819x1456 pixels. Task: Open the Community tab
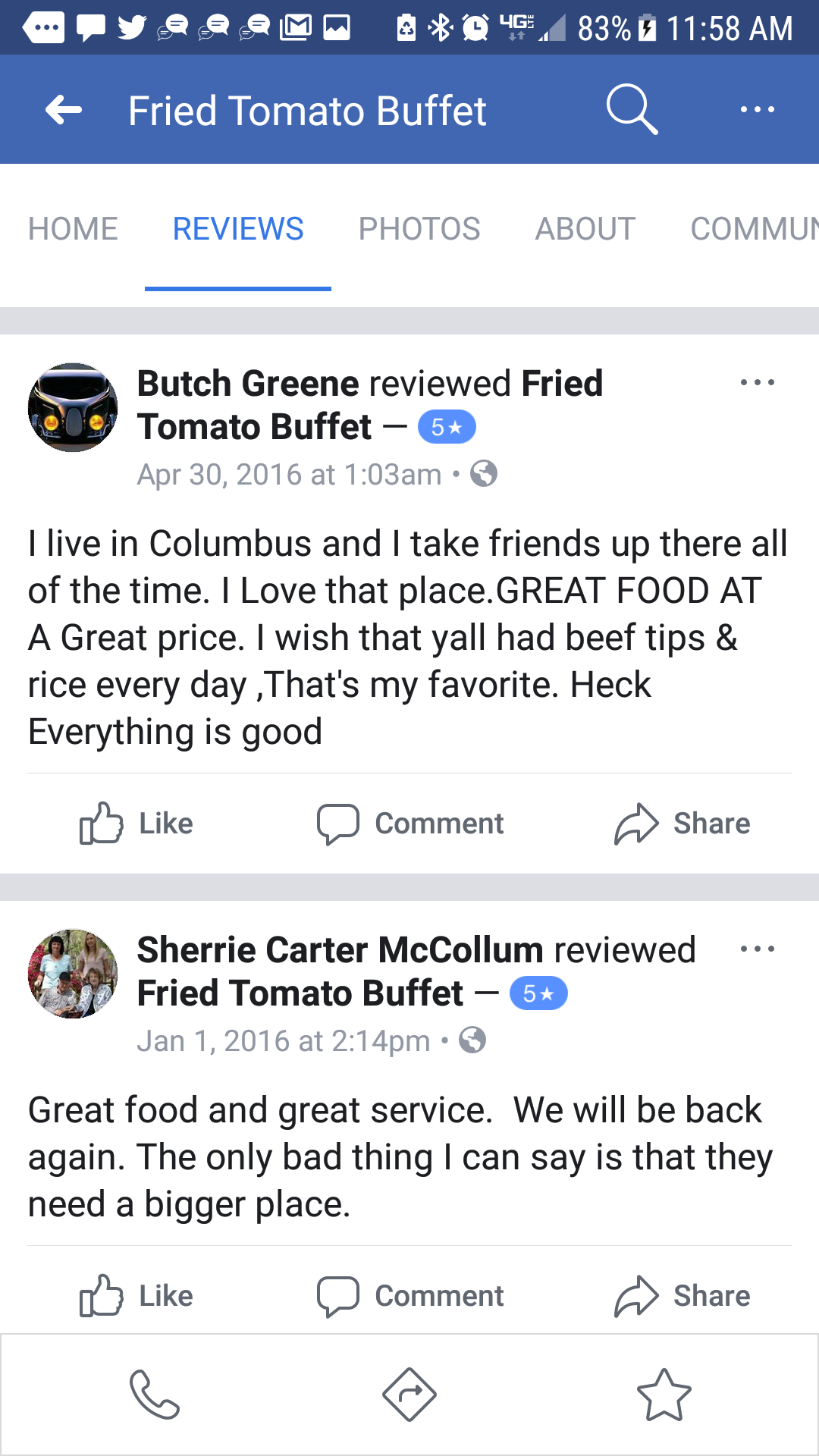(x=753, y=229)
